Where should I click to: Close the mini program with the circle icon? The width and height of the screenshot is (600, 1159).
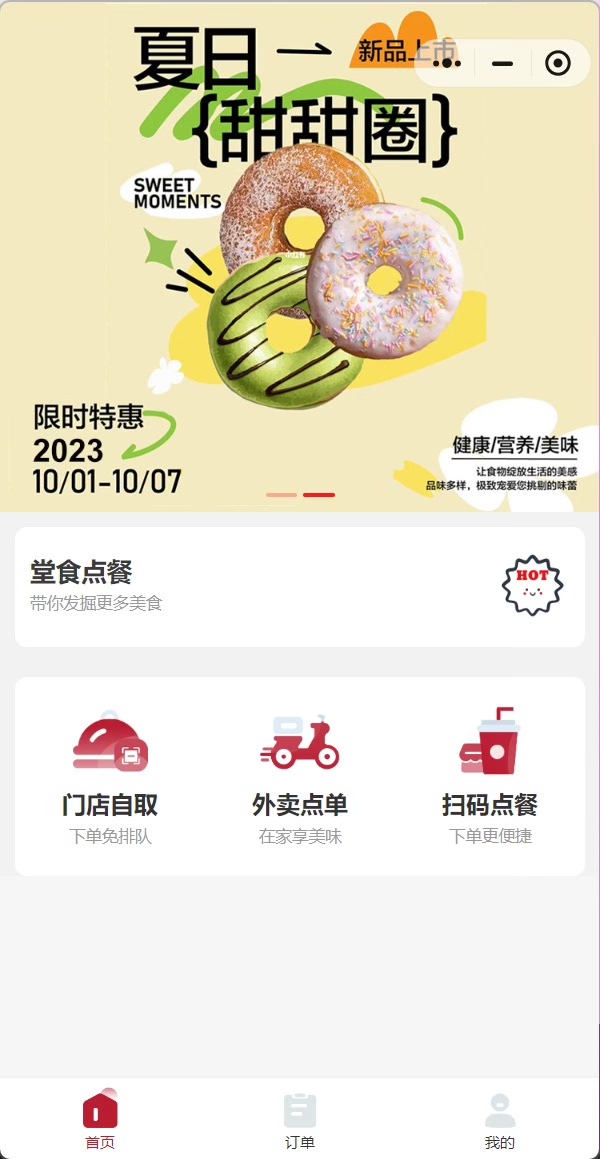[x=557, y=64]
